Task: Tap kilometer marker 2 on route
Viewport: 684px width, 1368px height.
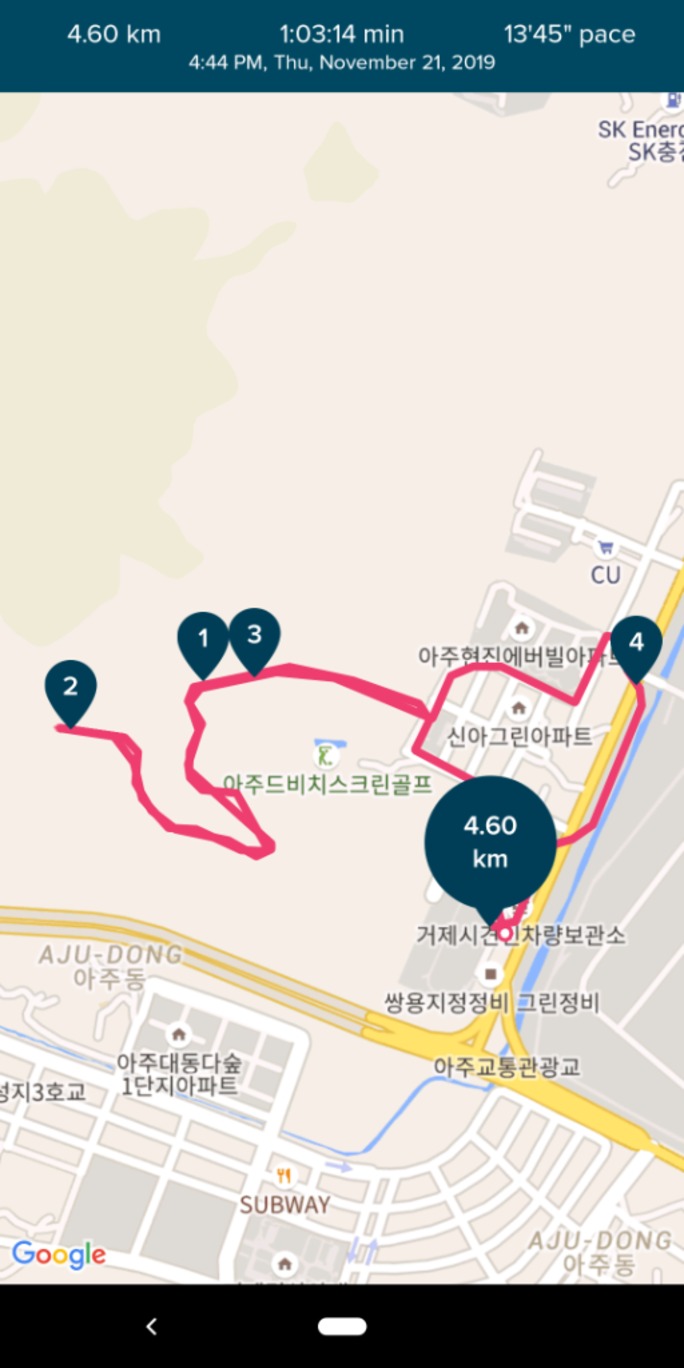Action: click(x=71, y=689)
